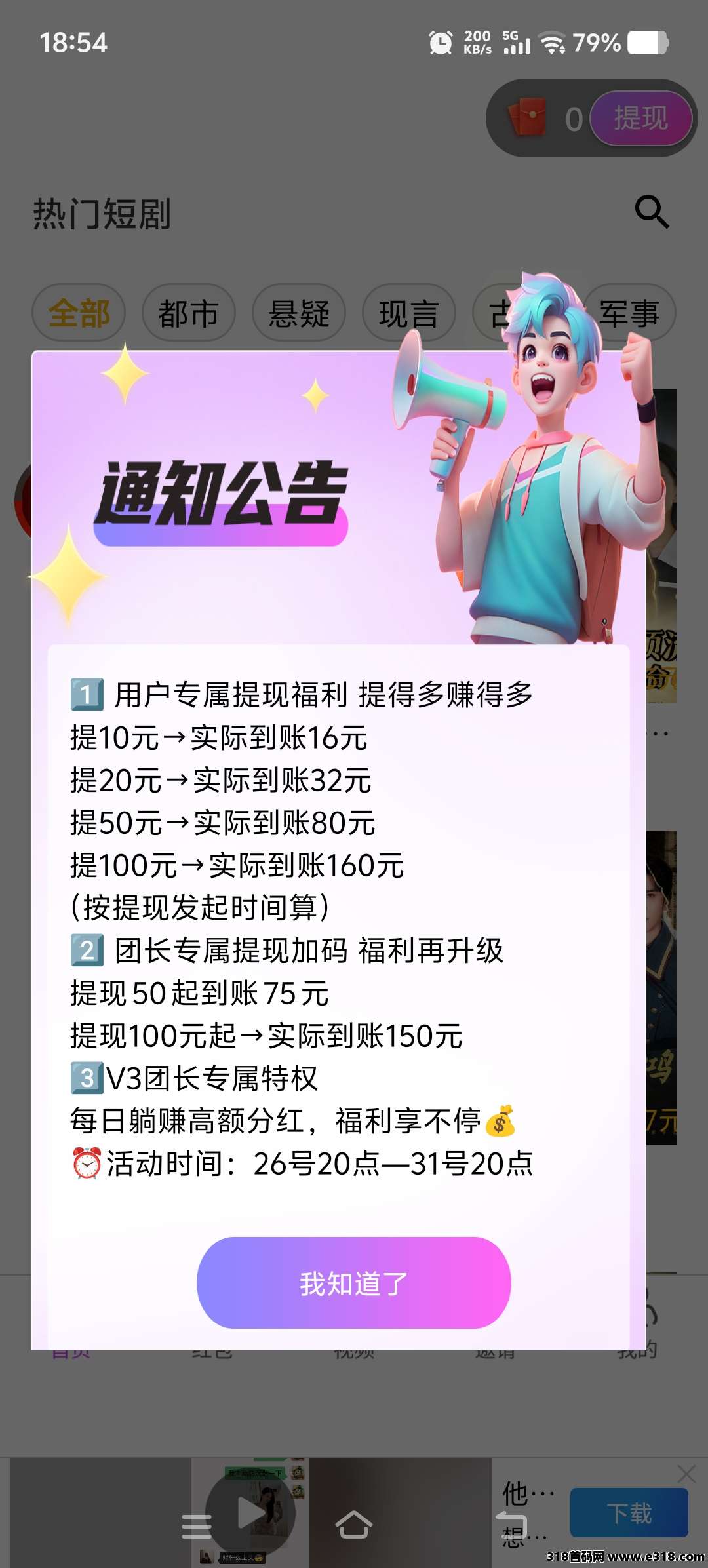Close the download banner with the X

coord(687,1474)
